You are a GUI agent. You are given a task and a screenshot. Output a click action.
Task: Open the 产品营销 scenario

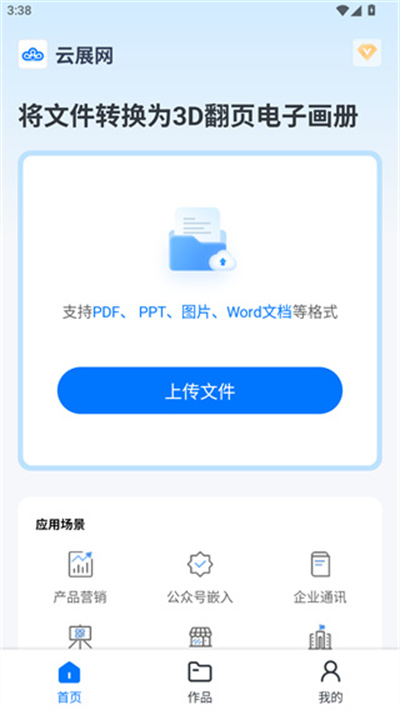80,577
